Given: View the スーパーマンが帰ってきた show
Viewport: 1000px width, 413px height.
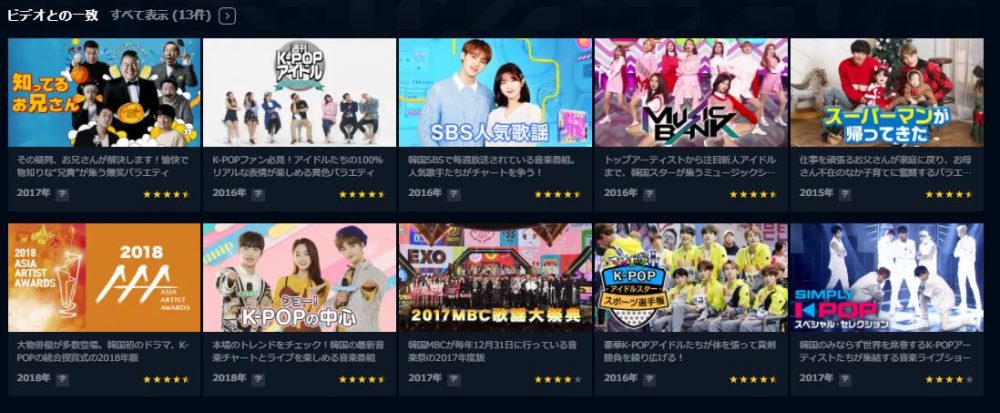Looking at the screenshot, I should pyautogui.click(x=886, y=92).
